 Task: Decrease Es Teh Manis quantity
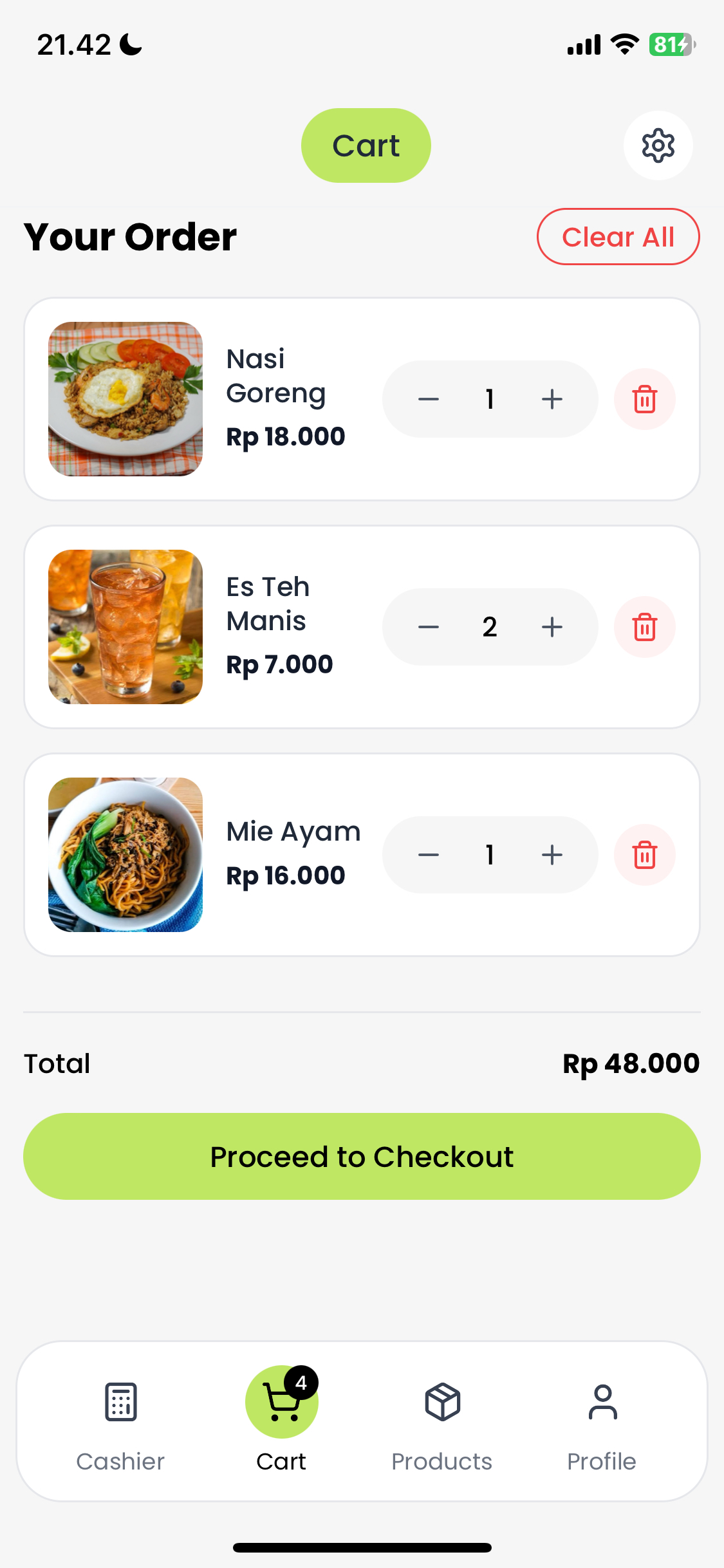coord(429,627)
